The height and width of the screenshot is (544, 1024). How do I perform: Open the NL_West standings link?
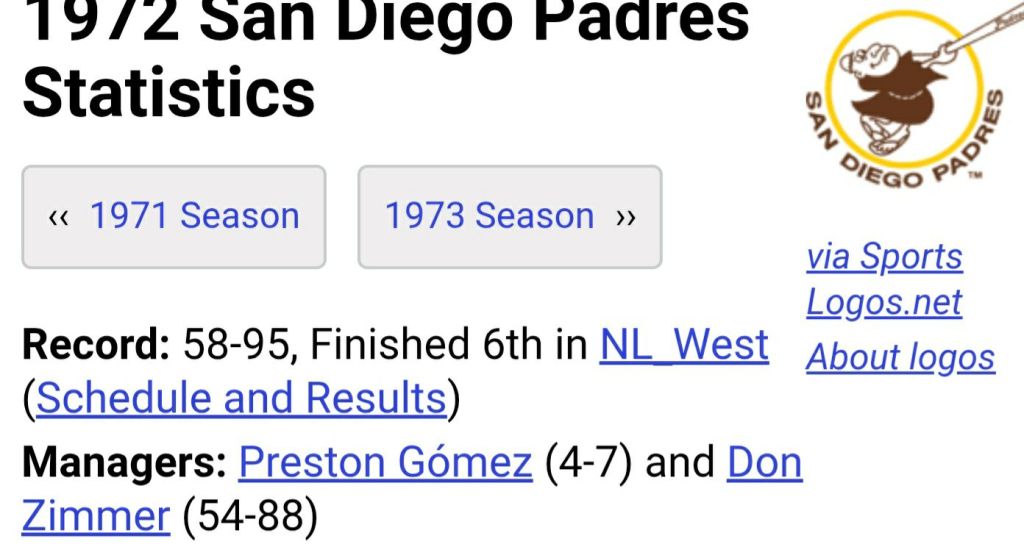coord(684,345)
